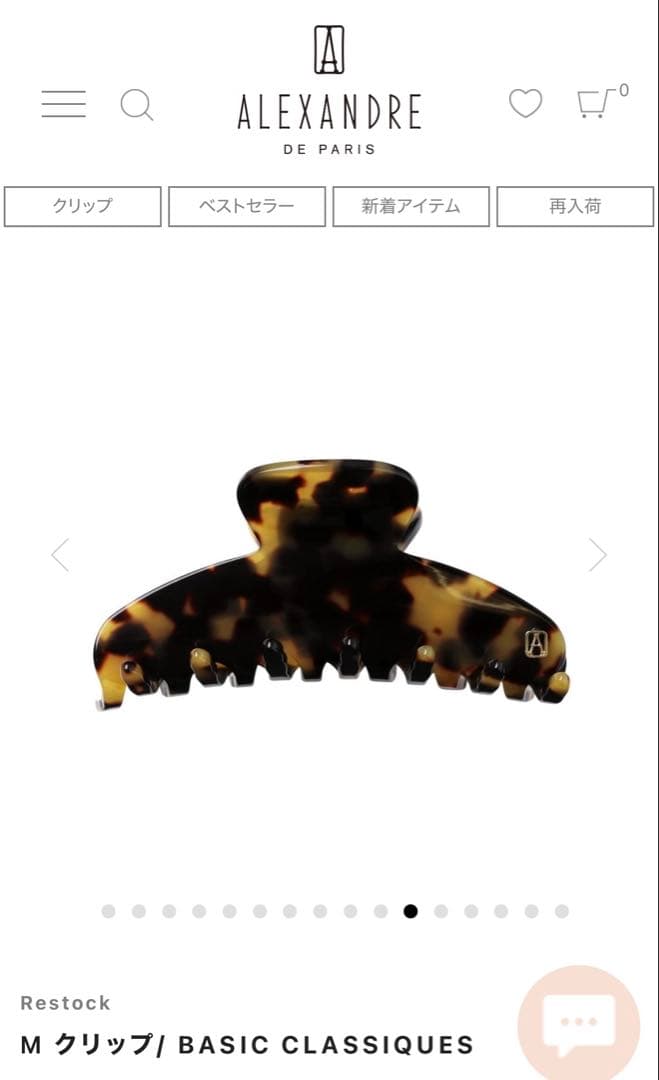Jump to the last image dot
Image resolution: width=659 pixels, height=1080 pixels.
[562, 911]
